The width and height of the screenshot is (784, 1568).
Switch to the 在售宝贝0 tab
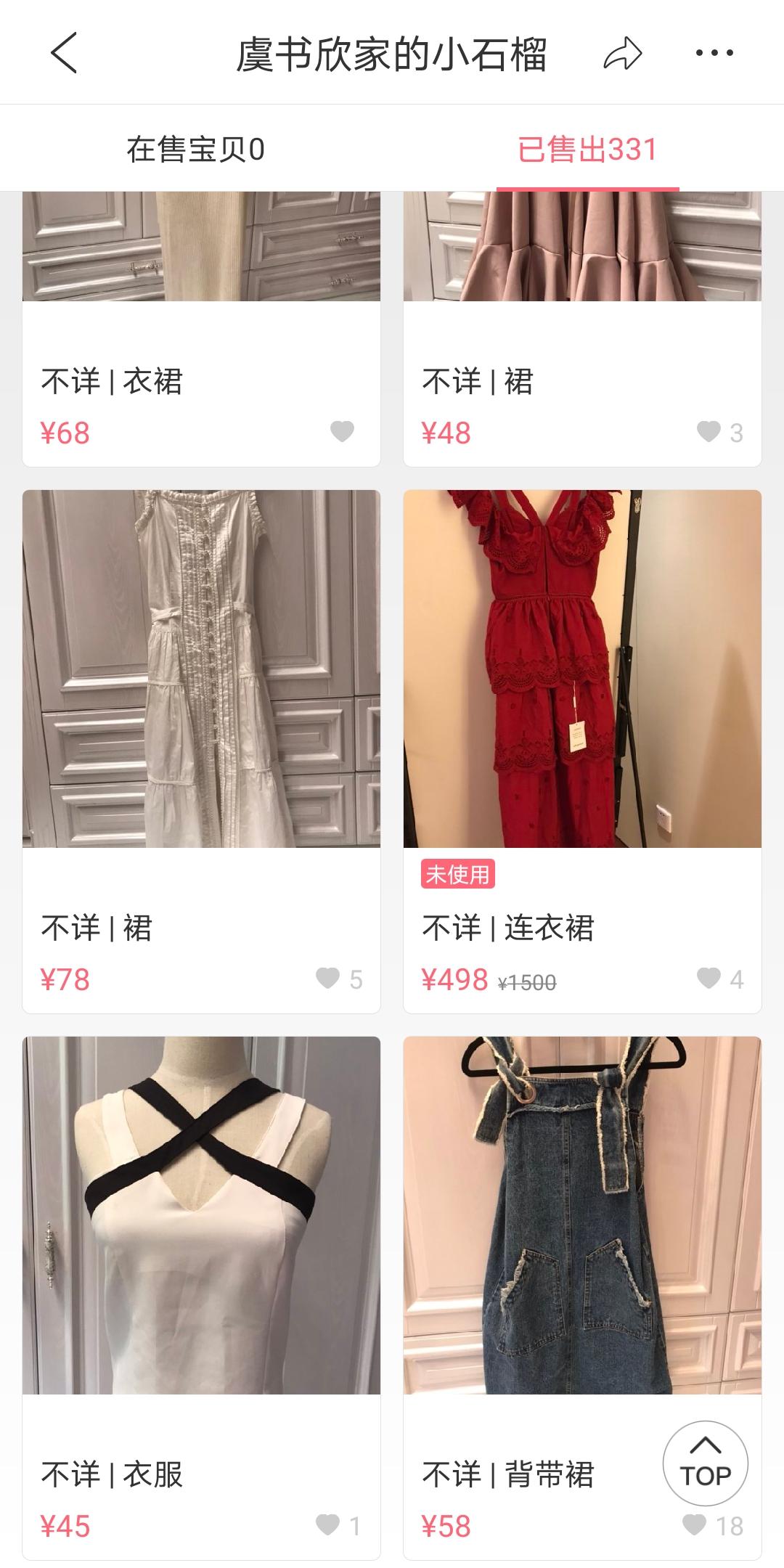tap(197, 147)
